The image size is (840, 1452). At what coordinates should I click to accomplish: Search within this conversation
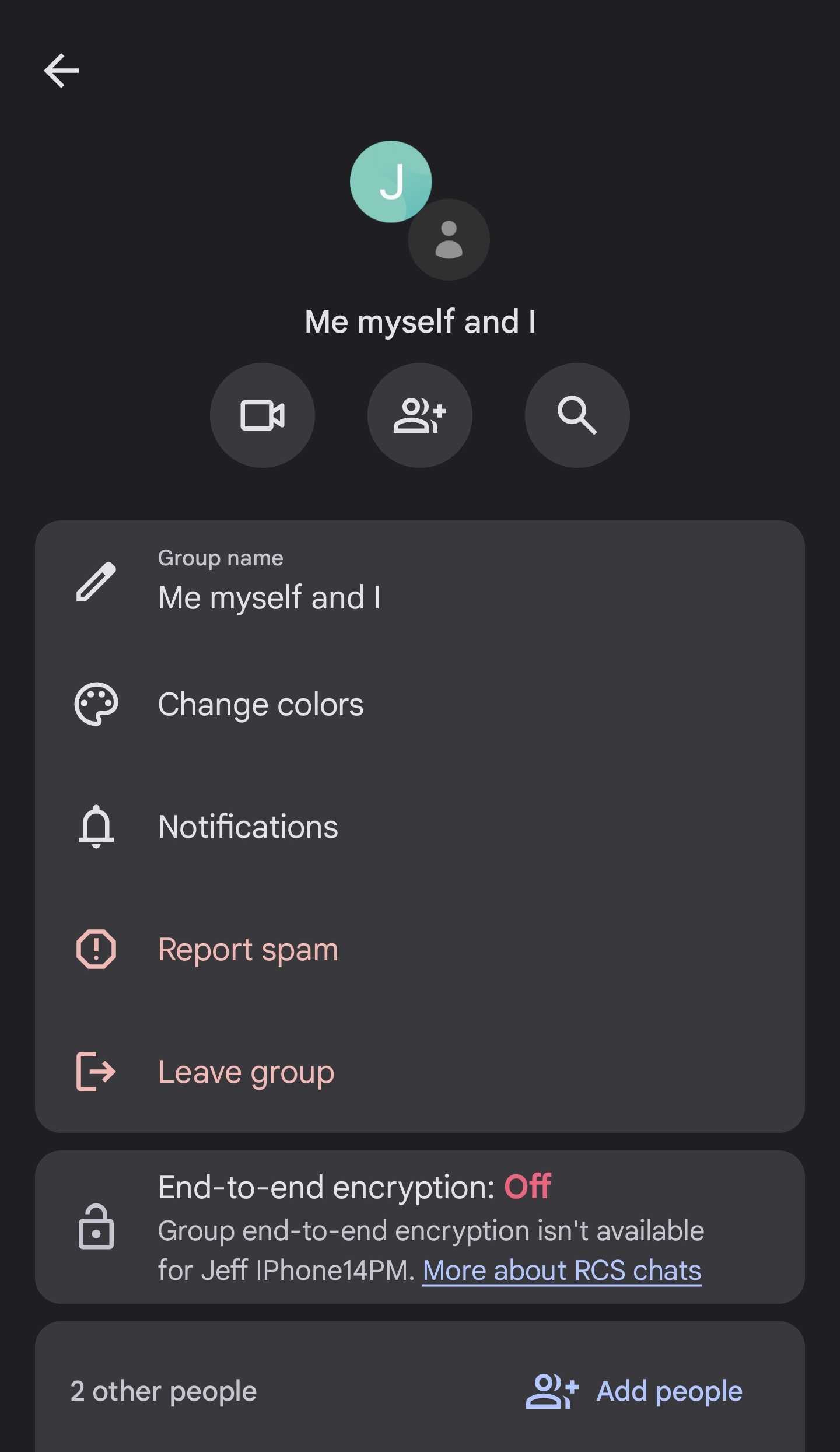(x=577, y=415)
